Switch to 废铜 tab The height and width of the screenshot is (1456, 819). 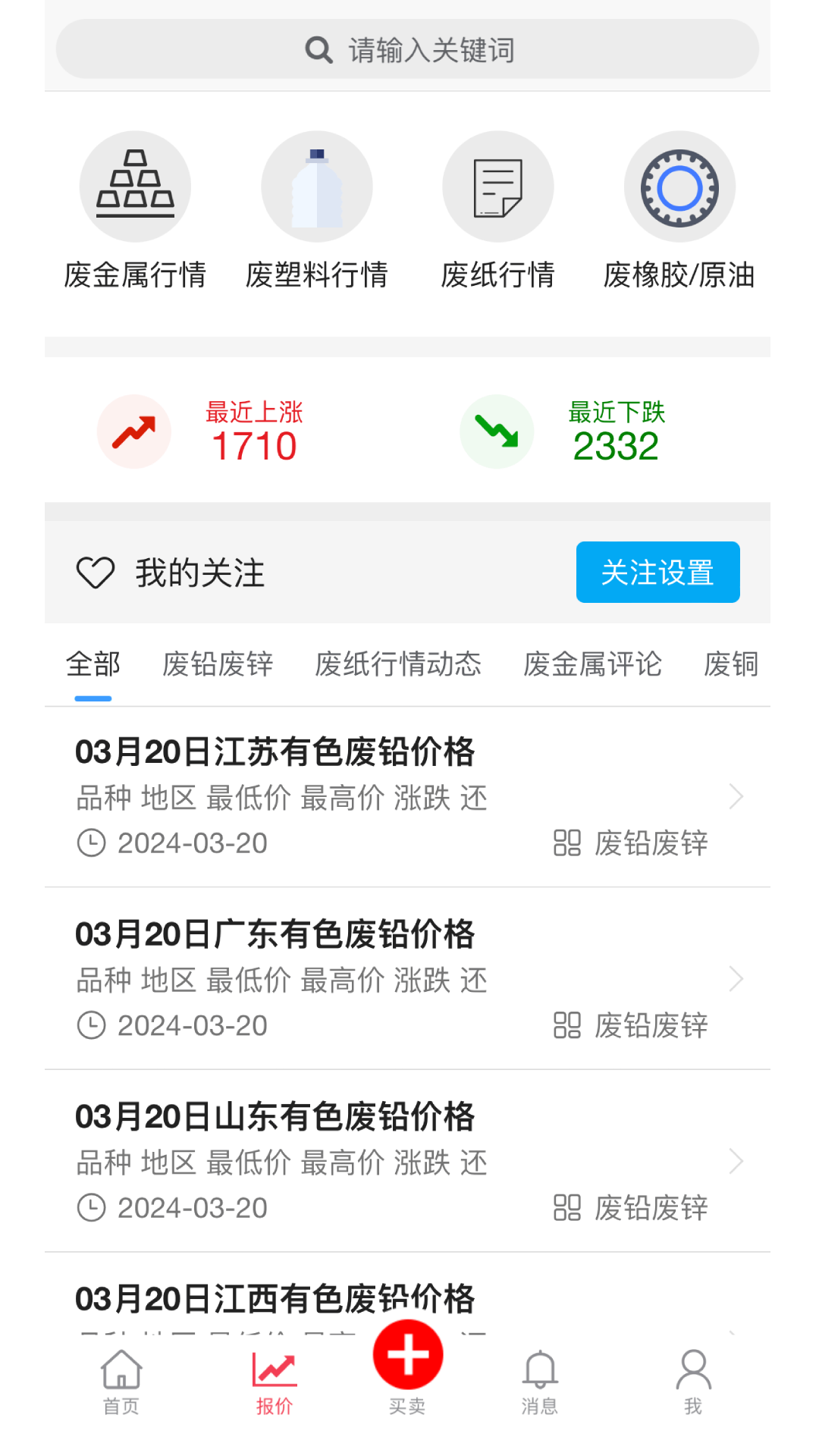point(731,664)
